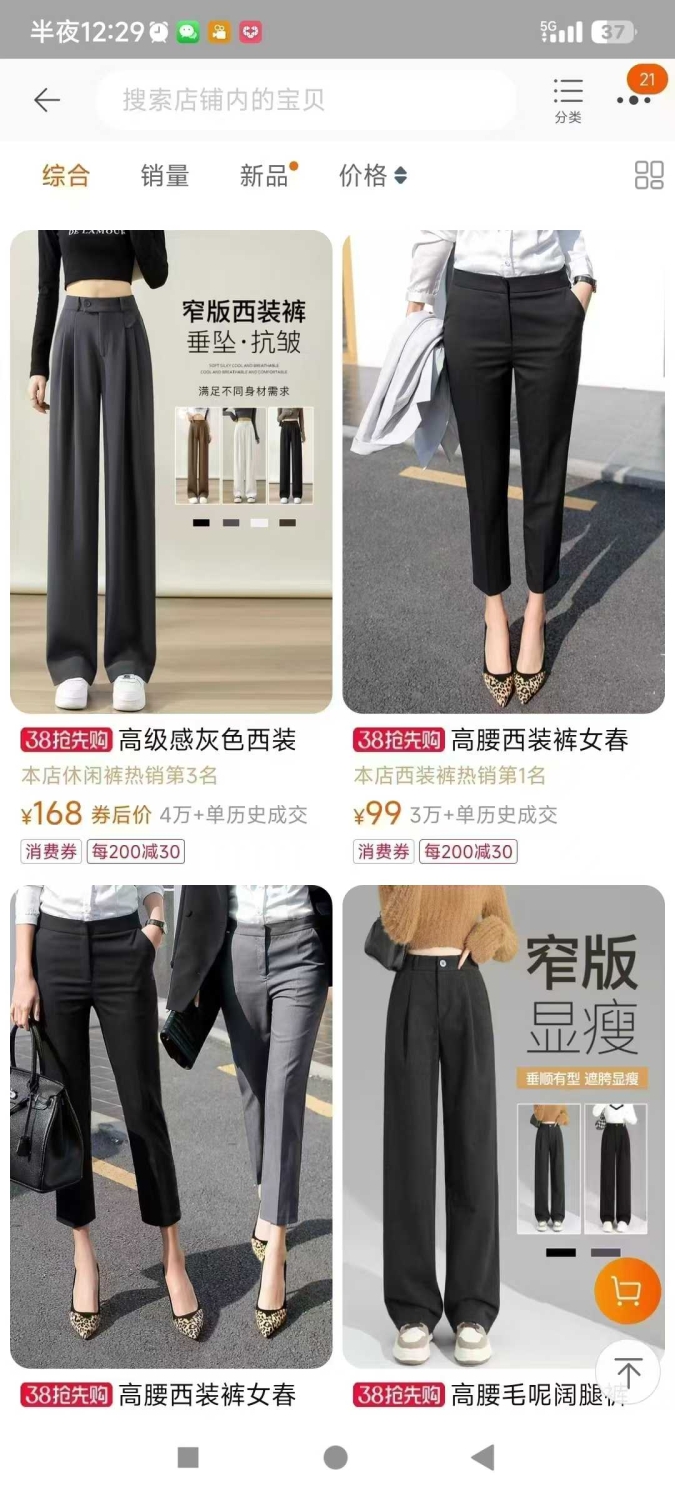Toggle the grid layout view icon
Image resolution: width=675 pixels, height=1500 pixels.
click(x=649, y=175)
